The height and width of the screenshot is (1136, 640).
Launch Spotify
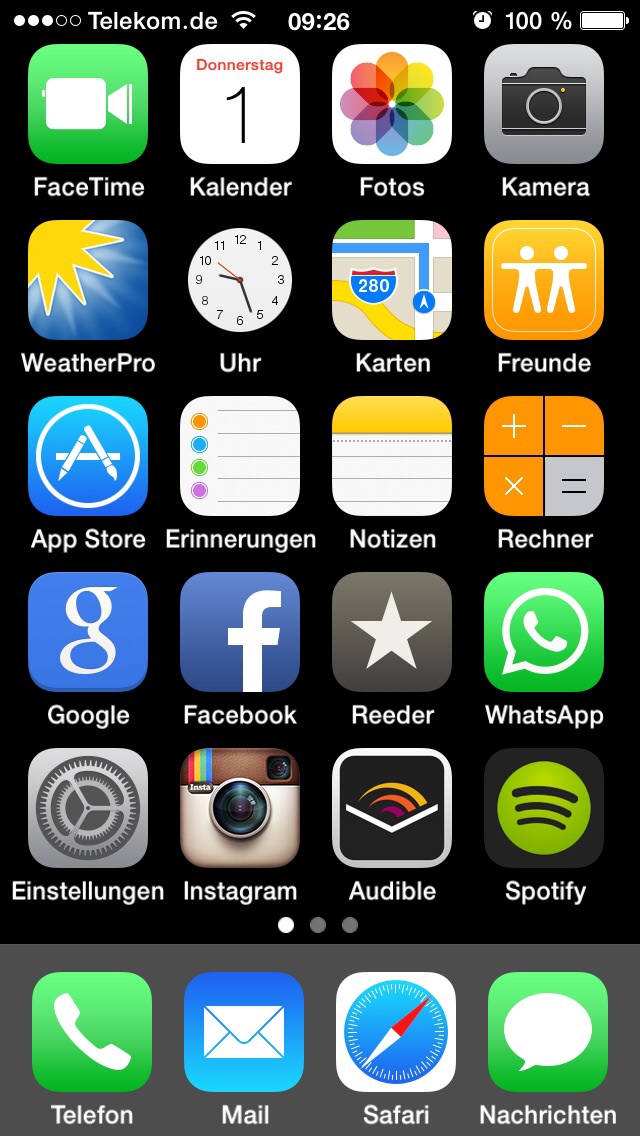(544, 808)
